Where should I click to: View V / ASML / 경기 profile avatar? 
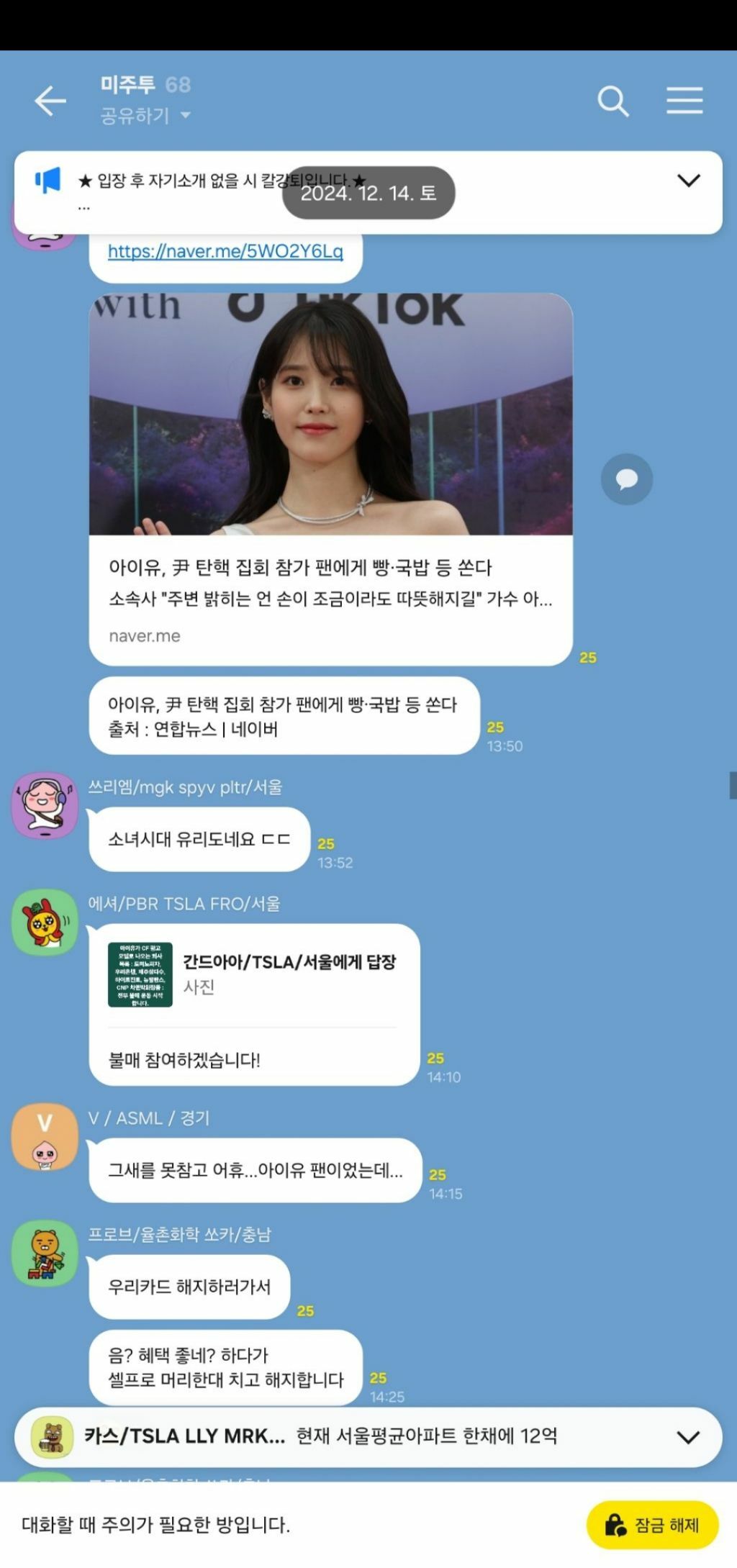coord(45,1137)
